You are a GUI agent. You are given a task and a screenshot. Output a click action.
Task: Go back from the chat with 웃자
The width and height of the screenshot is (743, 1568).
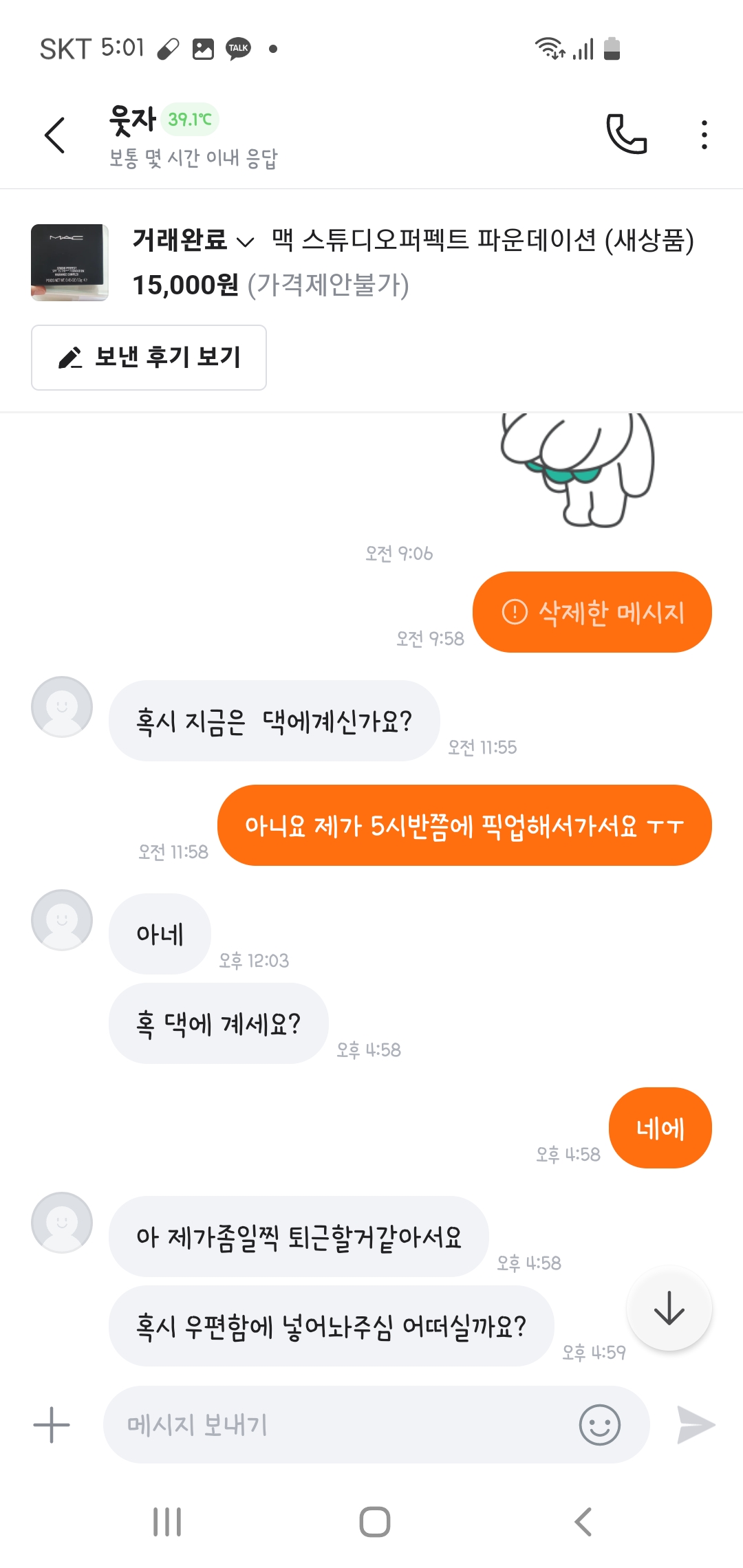(55, 135)
